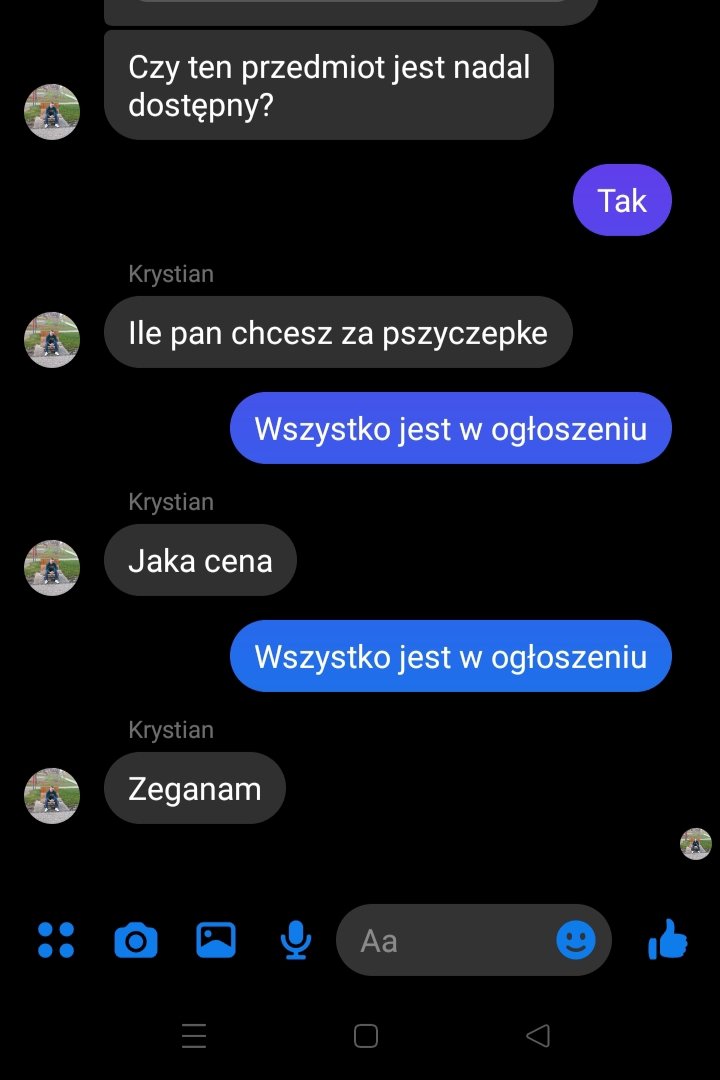This screenshot has width=720, height=1080.
Task: Tap the system back button
Action: pos(537,1036)
